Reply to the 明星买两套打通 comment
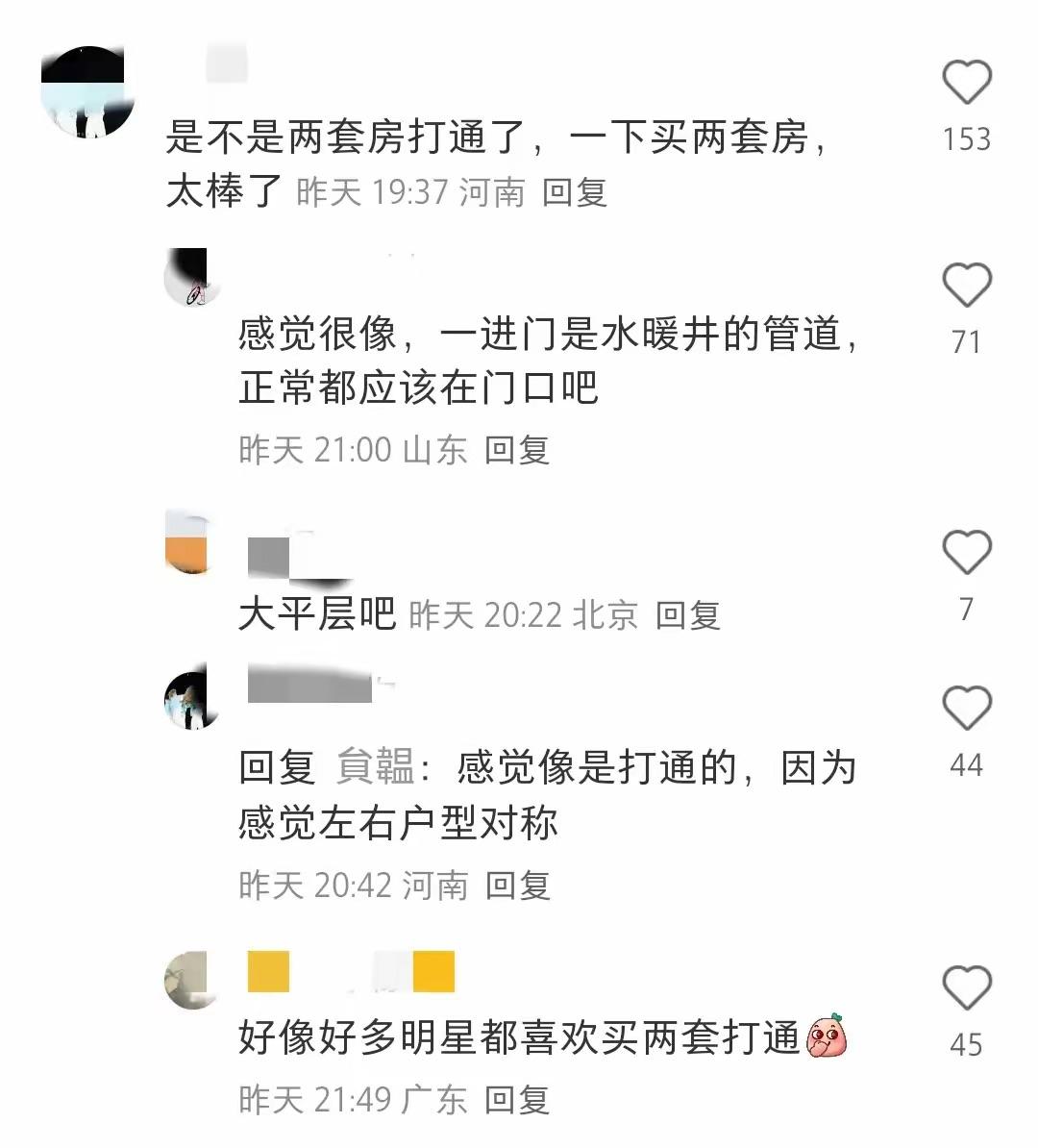 [516, 1099]
